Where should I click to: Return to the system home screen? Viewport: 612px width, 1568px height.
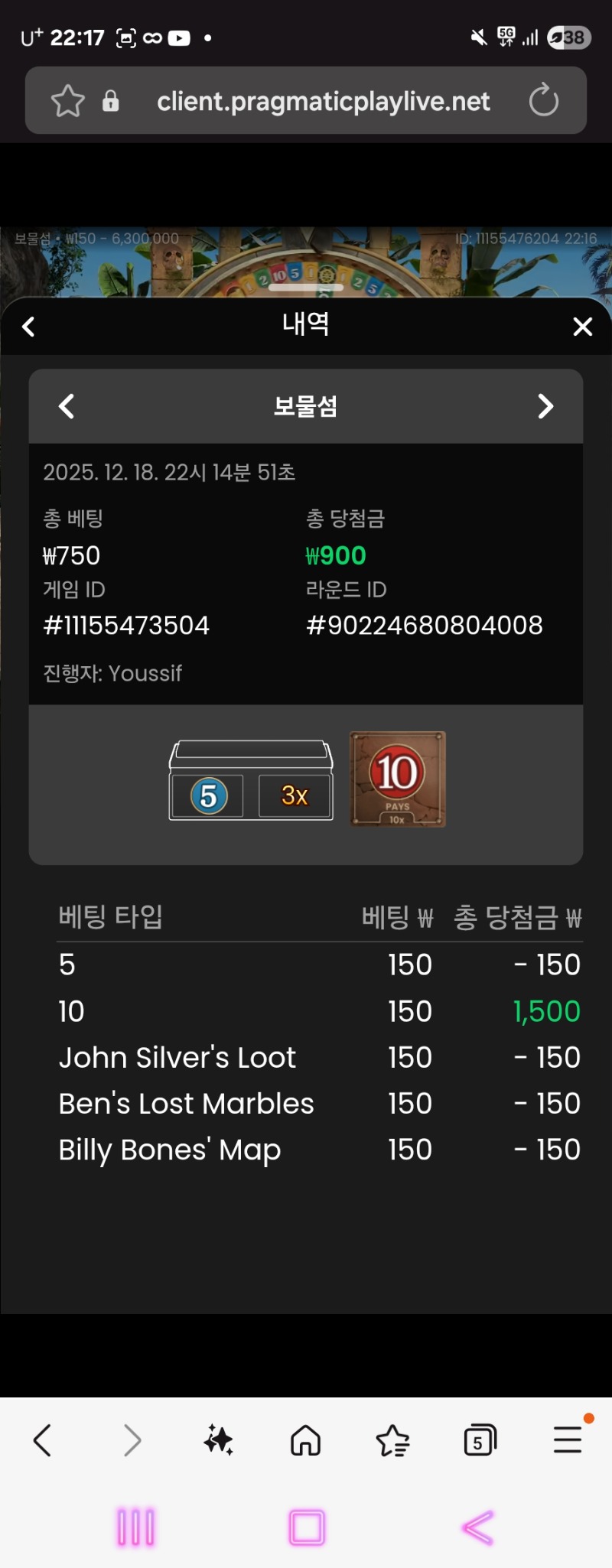(x=307, y=1527)
